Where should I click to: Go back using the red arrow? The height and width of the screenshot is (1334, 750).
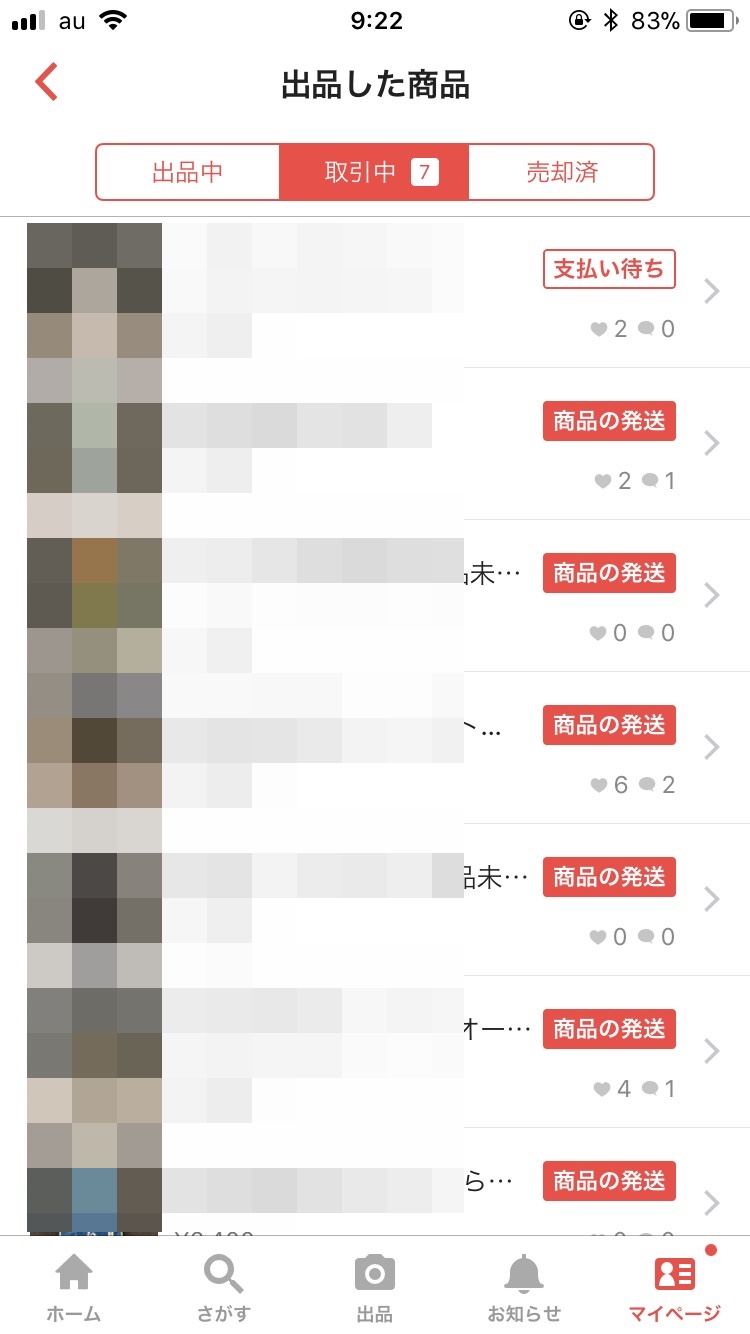point(46,83)
